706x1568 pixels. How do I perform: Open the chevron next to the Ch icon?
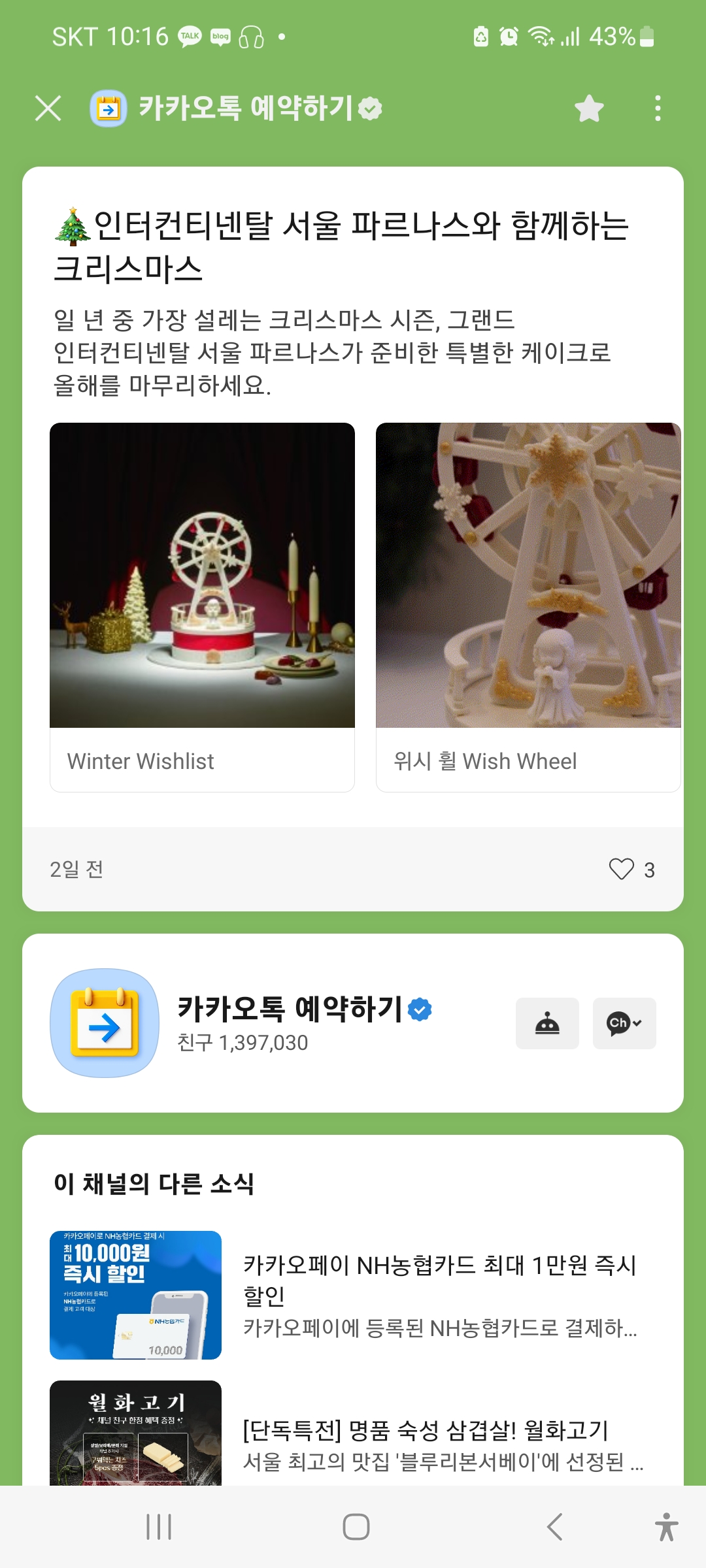(x=637, y=1023)
